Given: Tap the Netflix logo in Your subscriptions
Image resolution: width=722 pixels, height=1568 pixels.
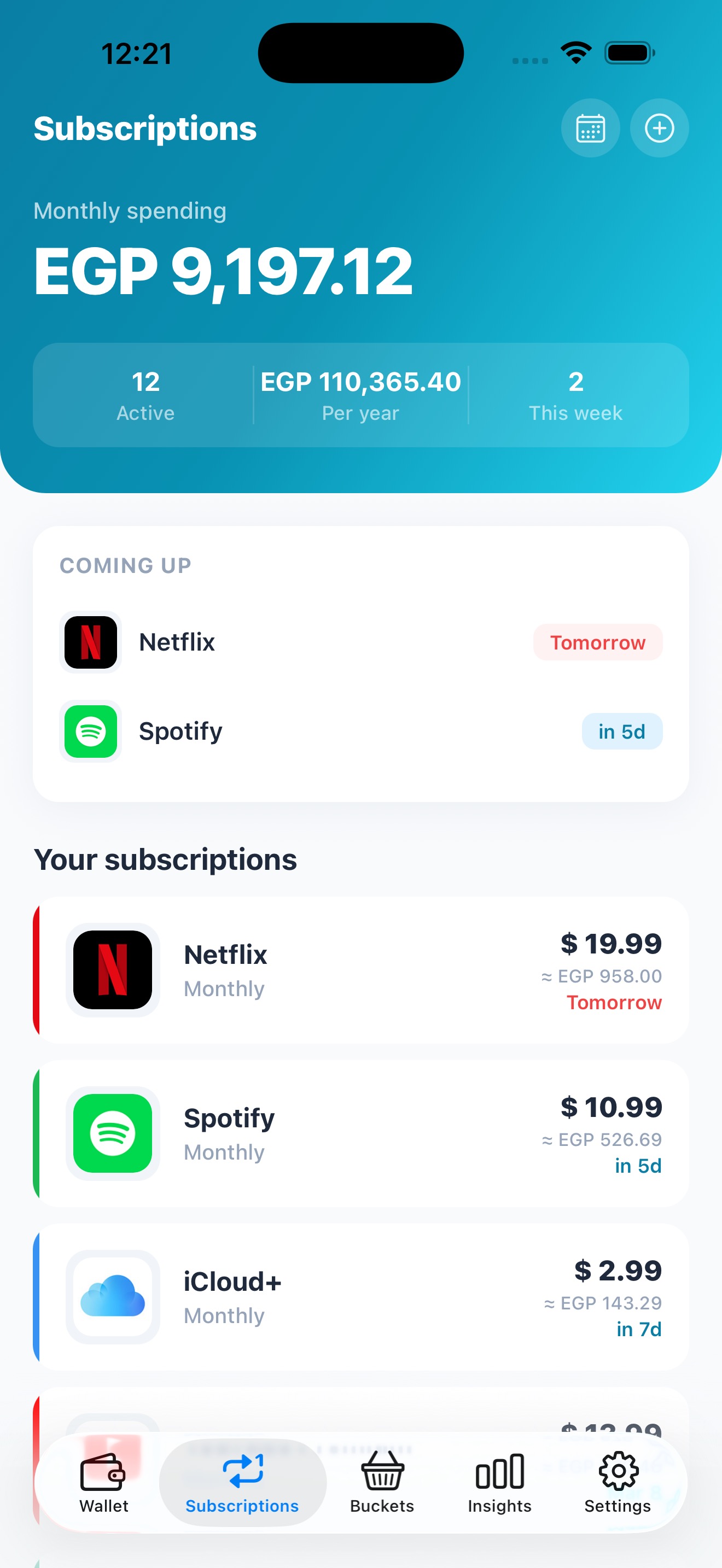Looking at the screenshot, I should pos(113,970).
